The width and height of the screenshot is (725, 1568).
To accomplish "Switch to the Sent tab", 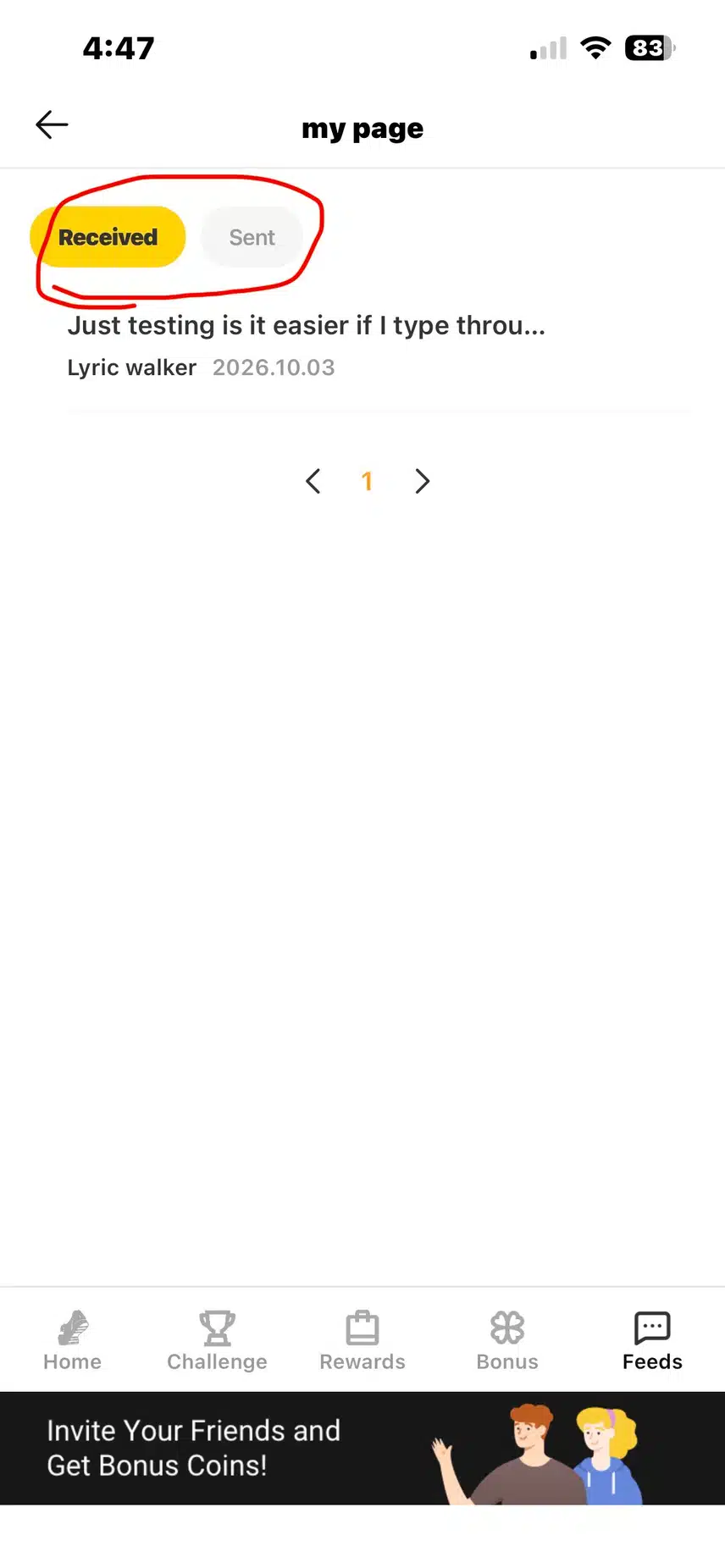I will 252,237.
